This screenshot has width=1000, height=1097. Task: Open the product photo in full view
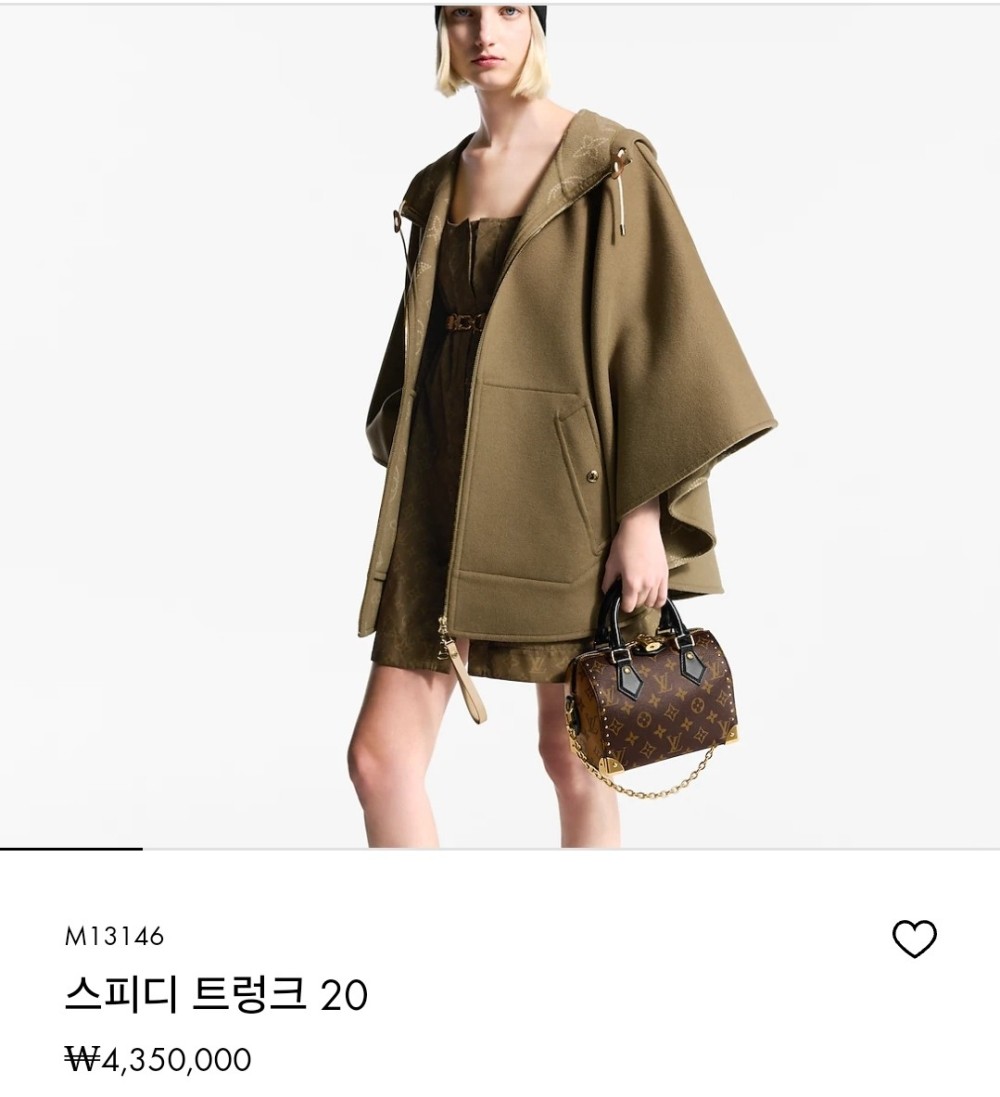click(x=500, y=425)
